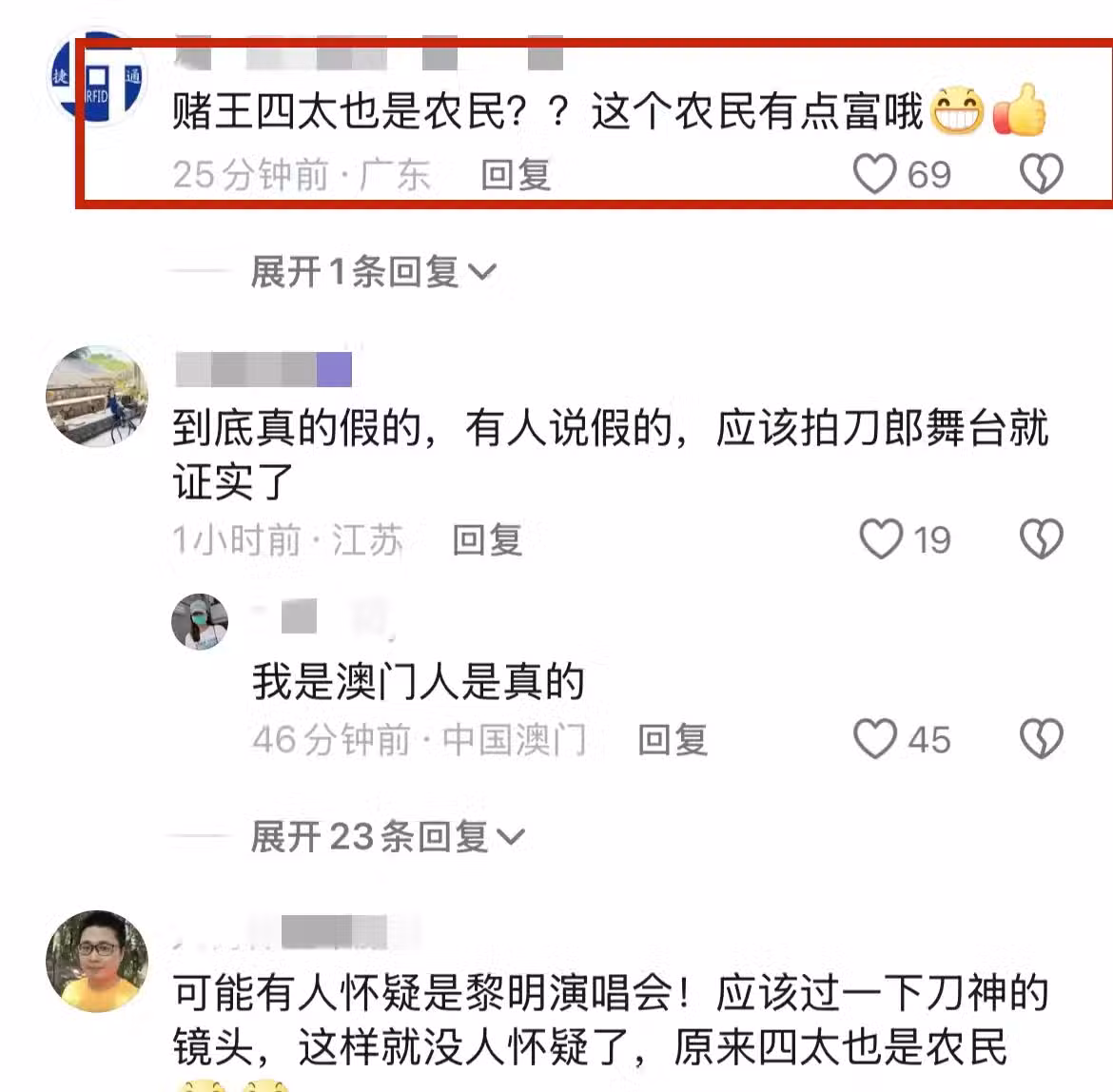Image resolution: width=1113 pixels, height=1092 pixels.
Task: Reply to the 46分钟前 中国澳门 comment
Action: (x=673, y=740)
